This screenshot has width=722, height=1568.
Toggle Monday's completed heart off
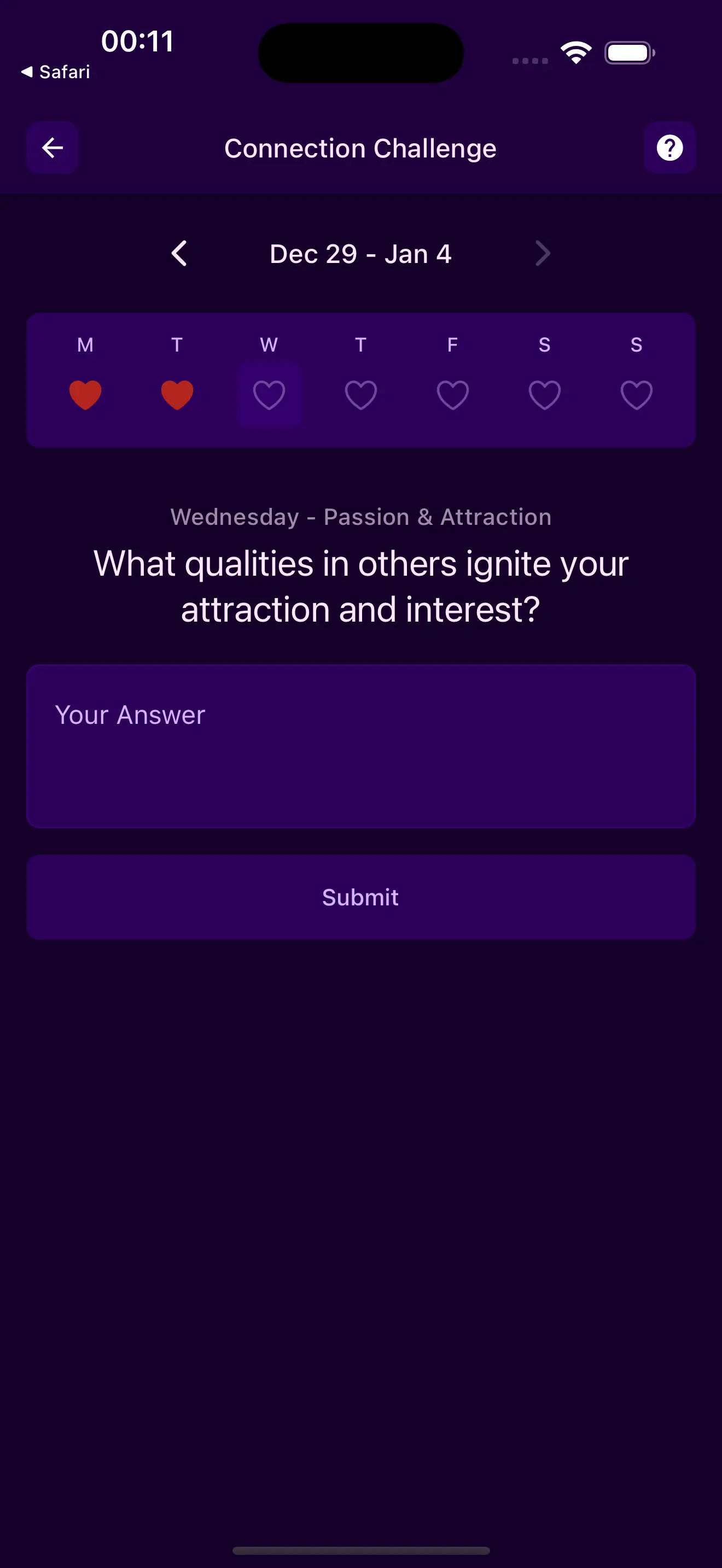point(85,394)
